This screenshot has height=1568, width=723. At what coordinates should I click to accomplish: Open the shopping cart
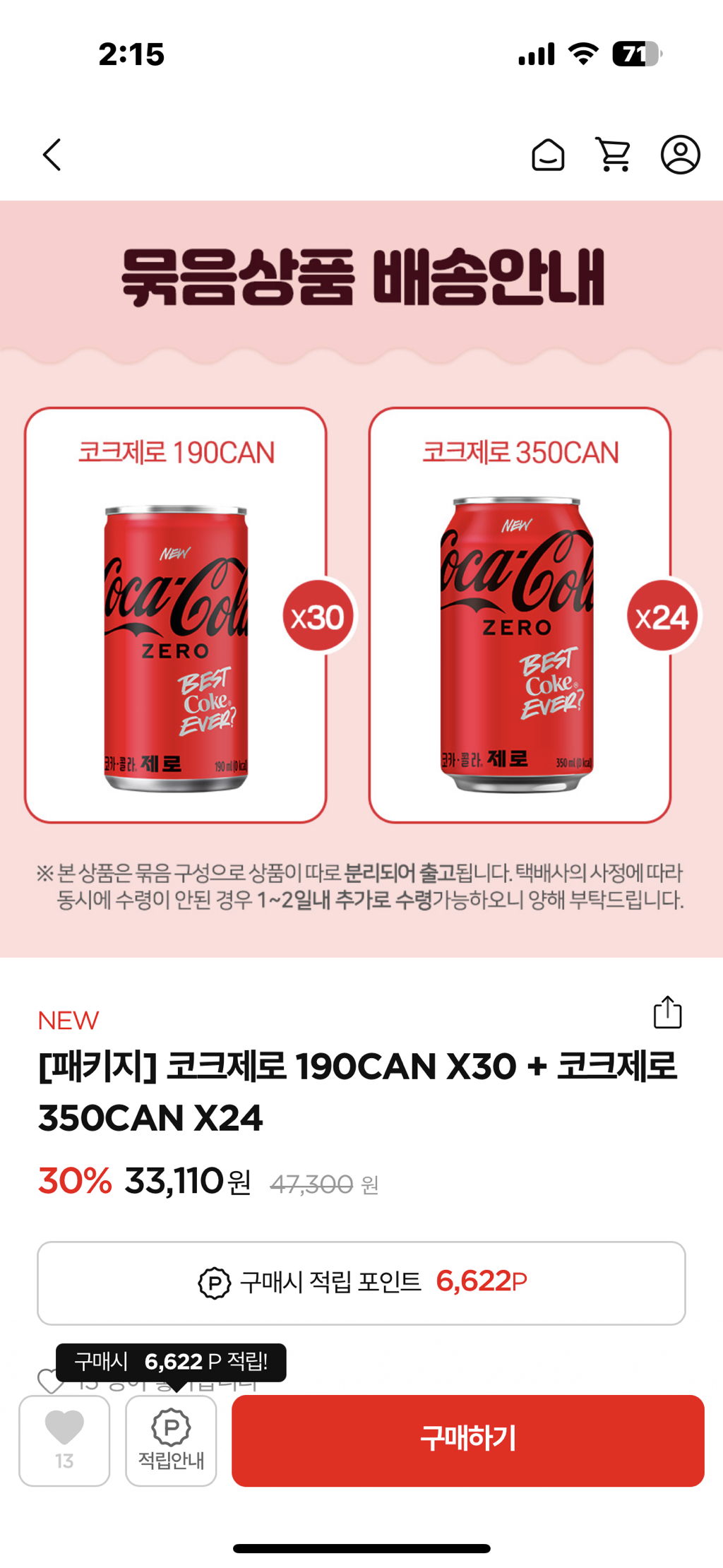click(614, 155)
